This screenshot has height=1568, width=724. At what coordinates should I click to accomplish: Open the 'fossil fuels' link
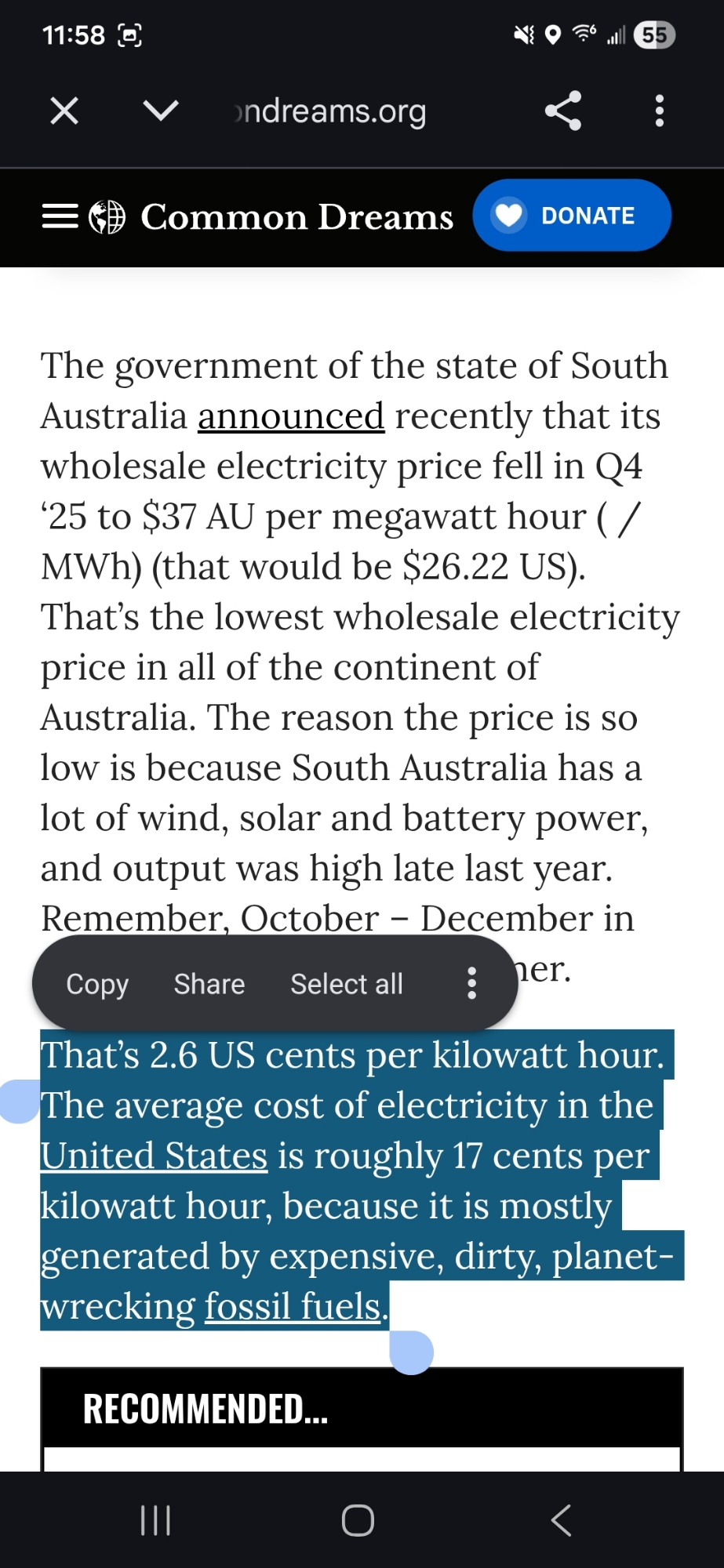click(293, 1306)
